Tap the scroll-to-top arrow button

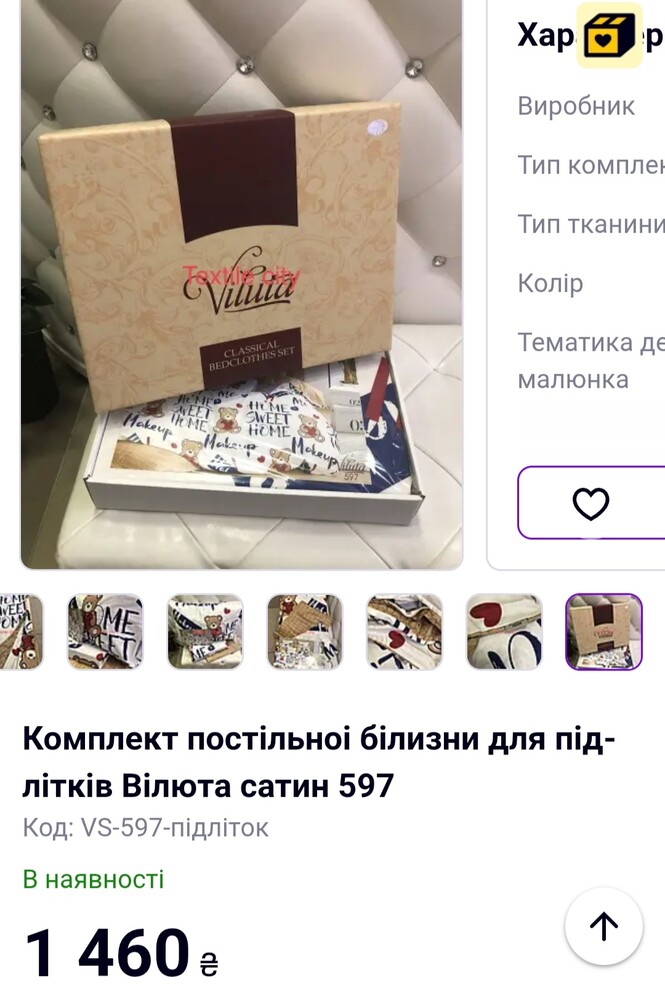coord(603,927)
